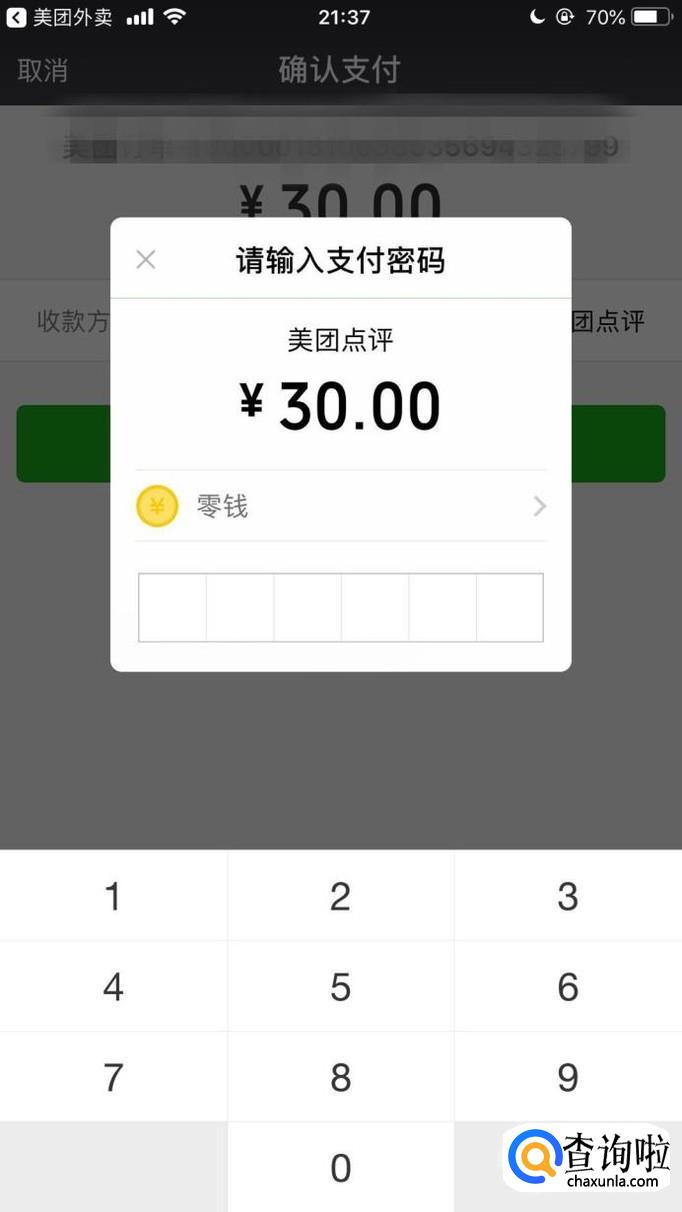Tap digit 1 on the keypad

[113, 896]
